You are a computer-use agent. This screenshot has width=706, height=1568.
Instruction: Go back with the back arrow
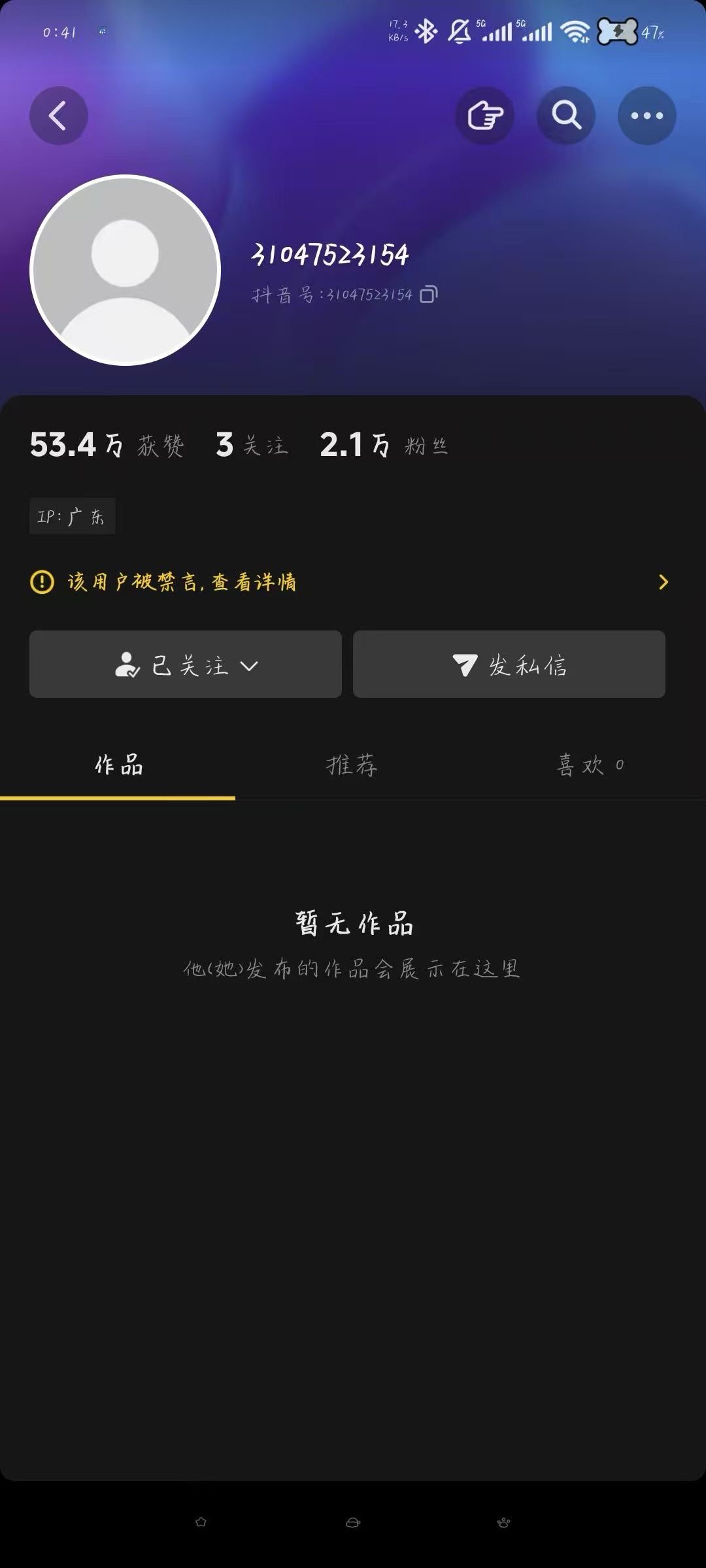58,115
